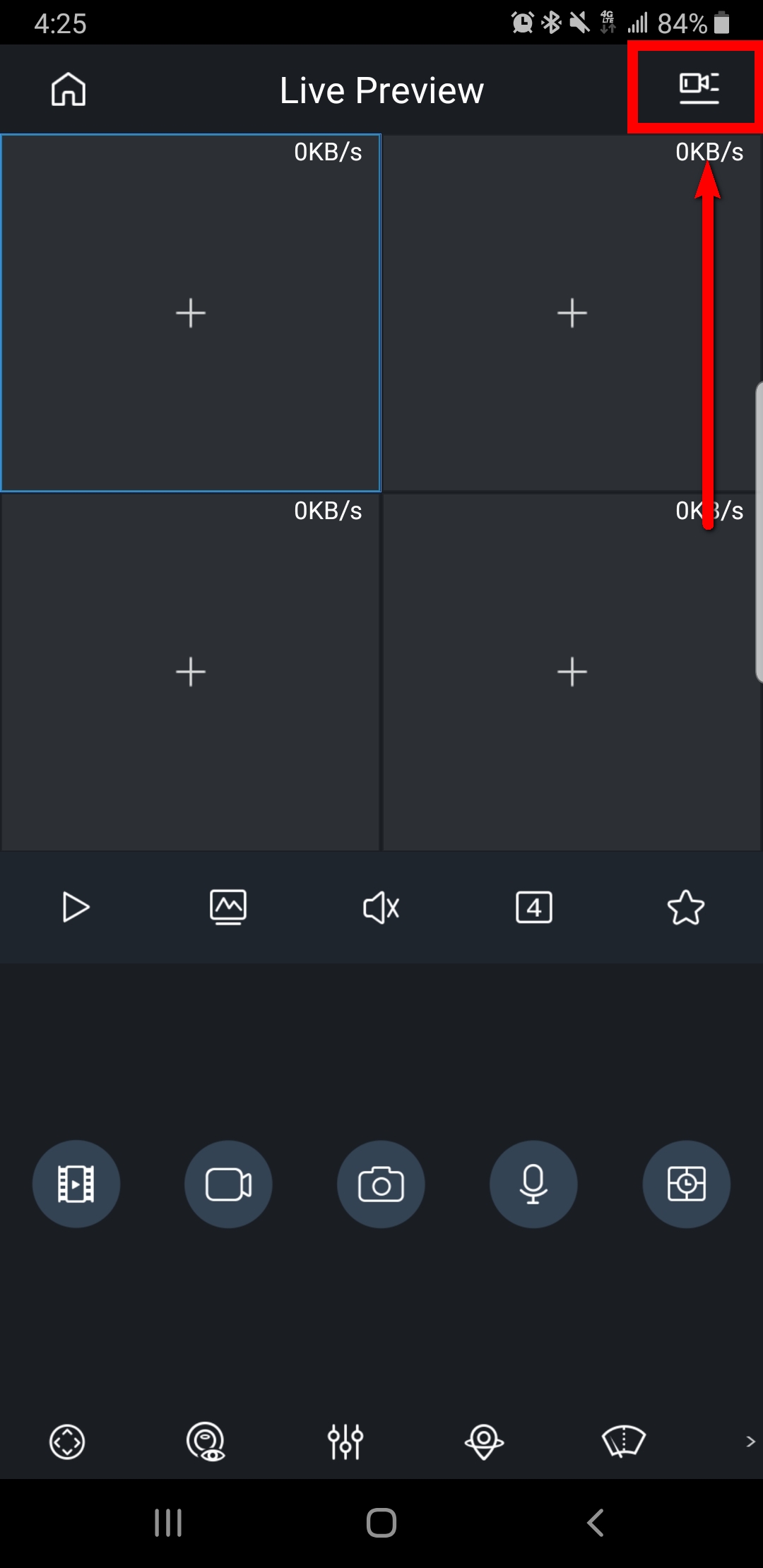Change the stream image quality
The width and height of the screenshot is (763, 1568).
point(228,908)
